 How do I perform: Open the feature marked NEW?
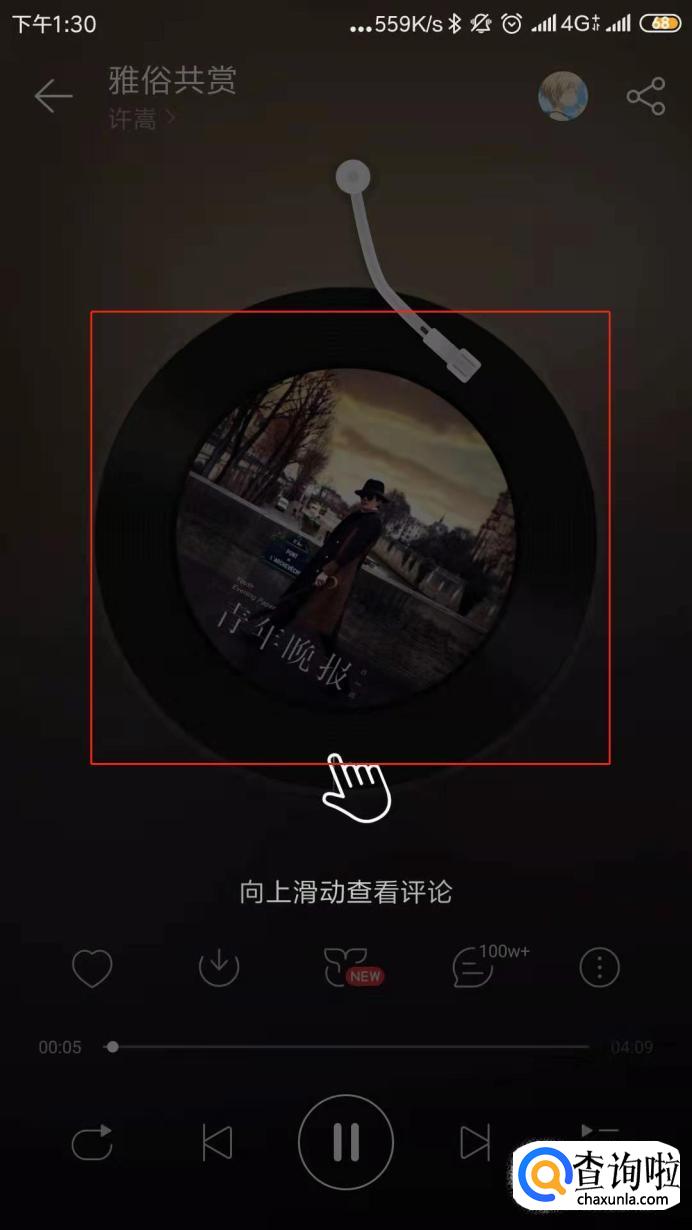tap(346, 967)
